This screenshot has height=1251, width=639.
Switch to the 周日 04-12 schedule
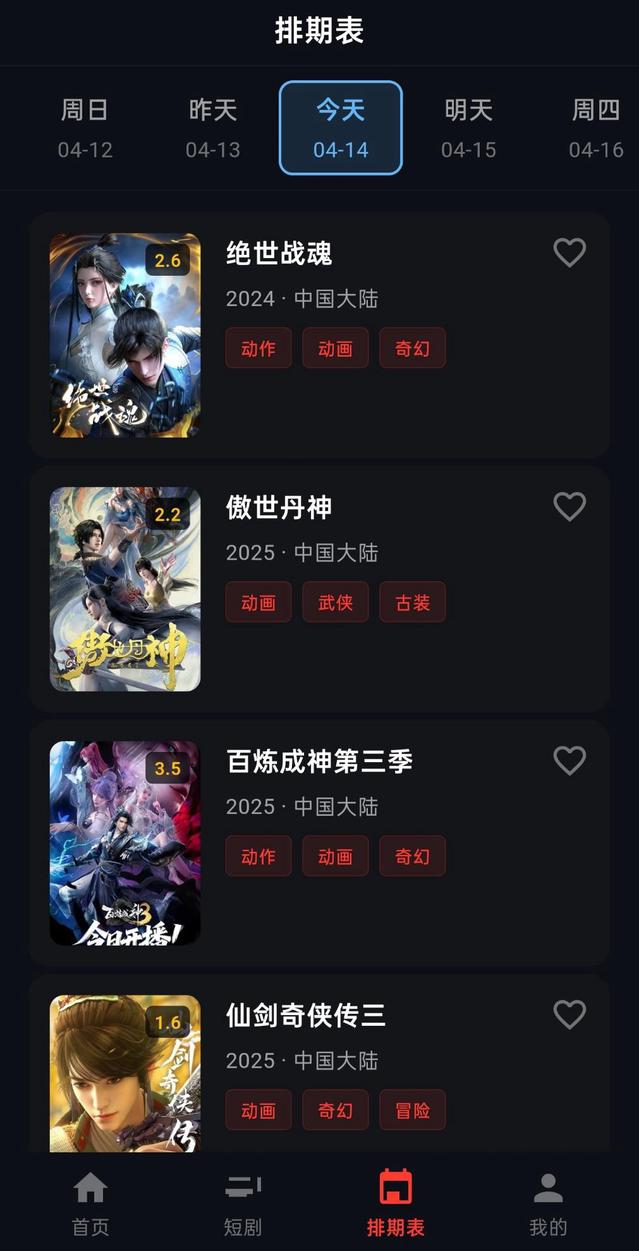point(85,128)
